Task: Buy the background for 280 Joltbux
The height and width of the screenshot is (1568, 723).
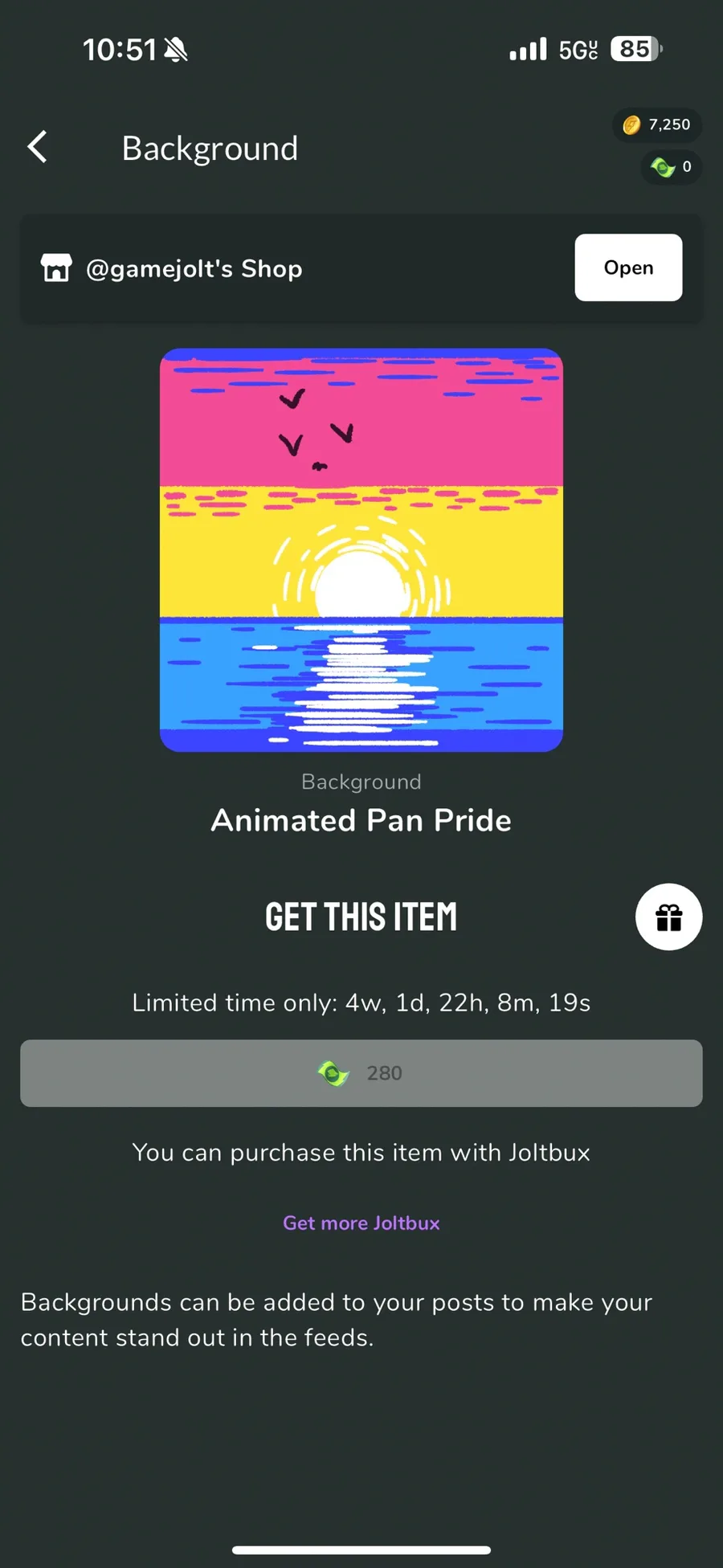Action: tap(361, 1073)
